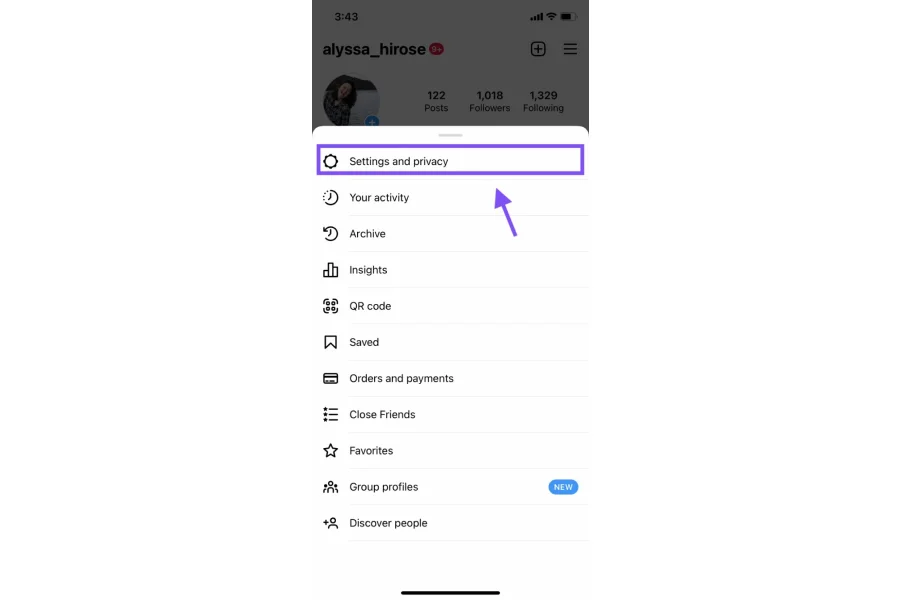The height and width of the screenshot is (600, 900).
Task: Open the Archive
Action: (367, 234)
